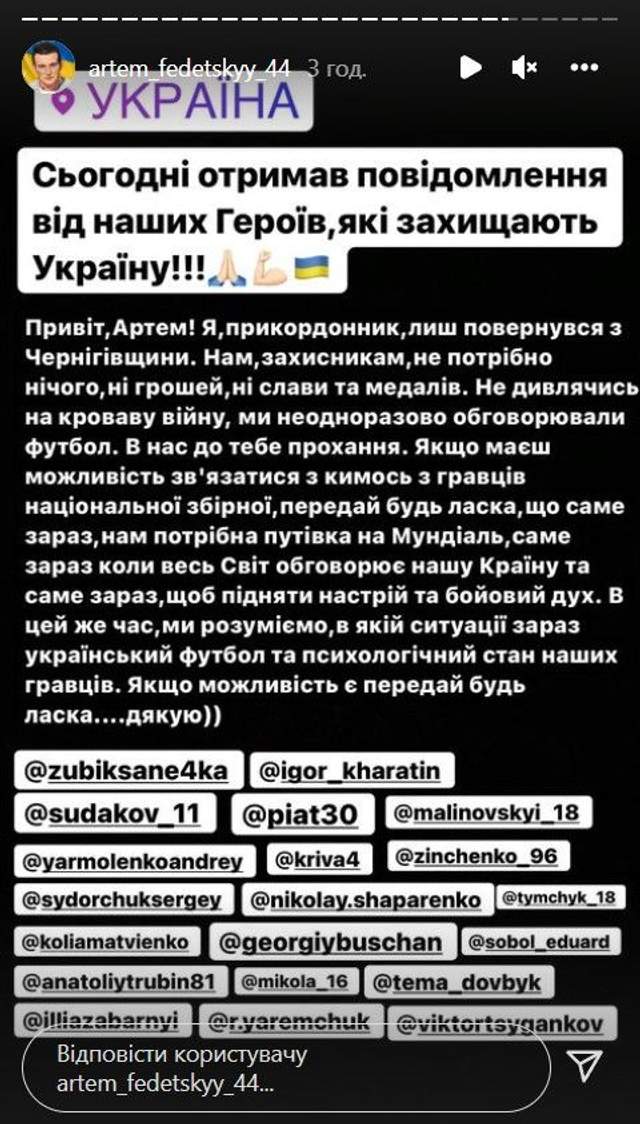Open the three-dot overflow menu
This screenshot has width=640, height=1124.
pos(584,68)
